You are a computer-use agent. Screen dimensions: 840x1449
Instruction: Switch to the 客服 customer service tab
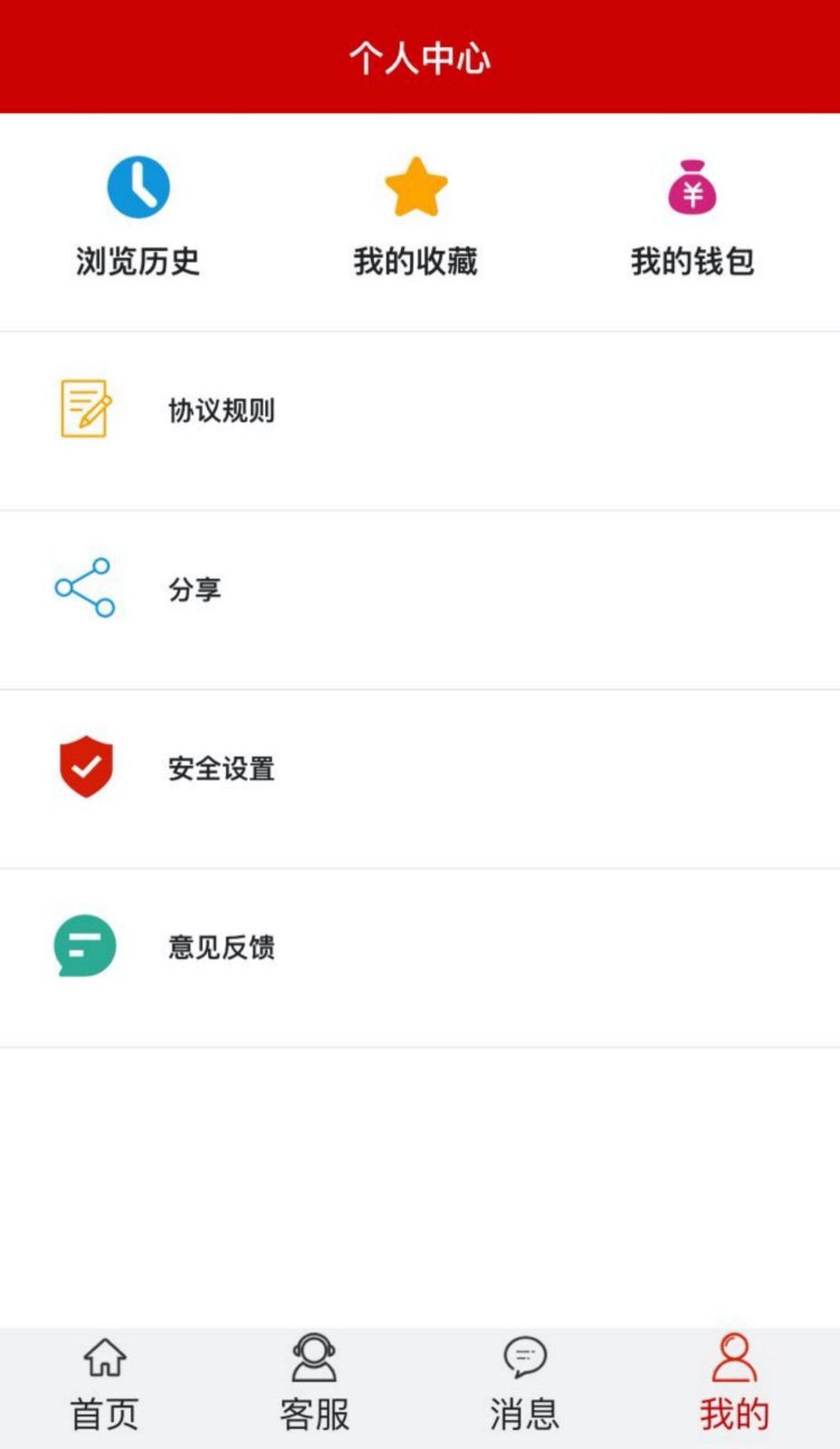point(315,1387)
